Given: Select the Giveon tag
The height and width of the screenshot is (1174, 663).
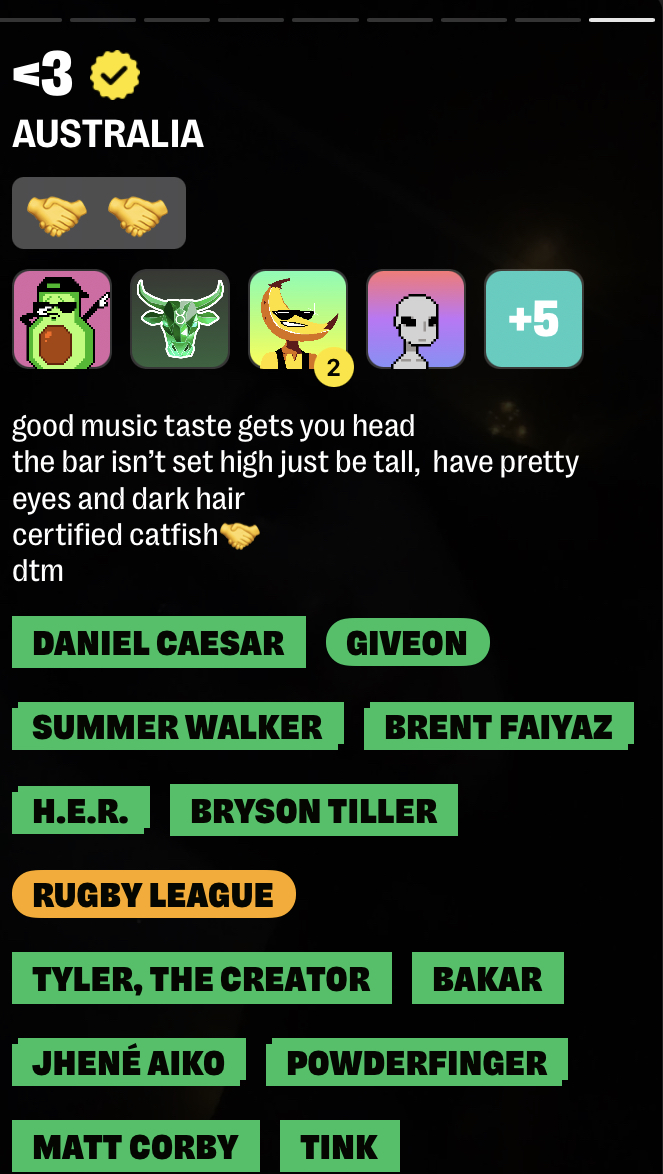Looking at the screenshot, I should (407, 642).
